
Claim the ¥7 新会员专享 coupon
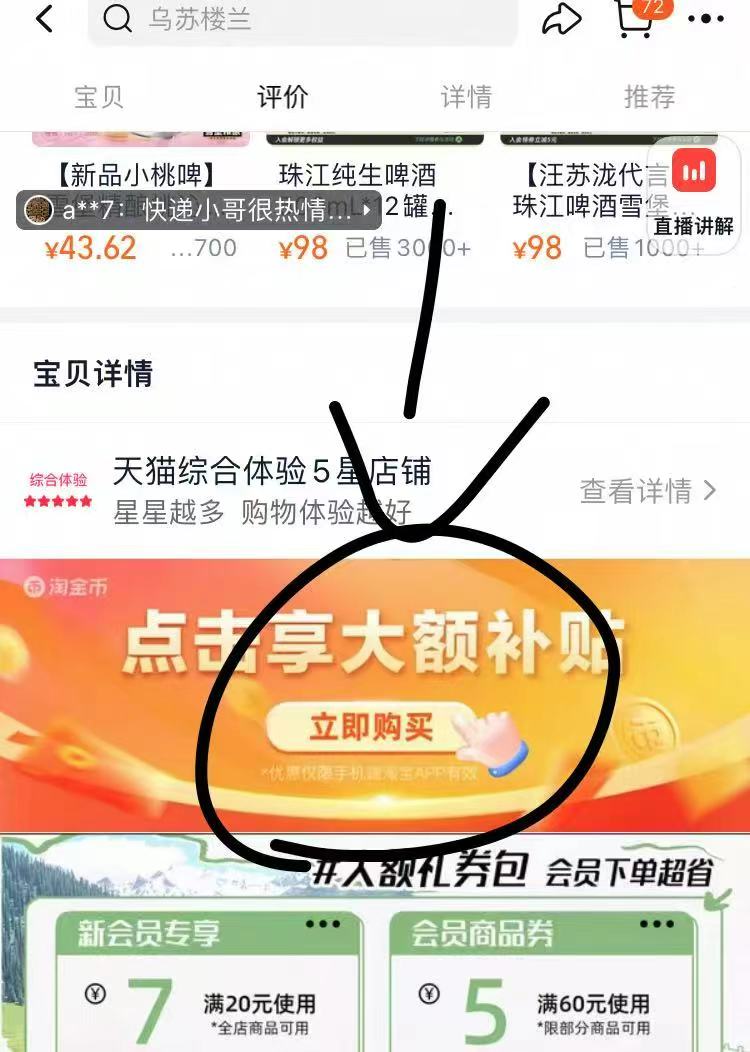pos(207,990)
